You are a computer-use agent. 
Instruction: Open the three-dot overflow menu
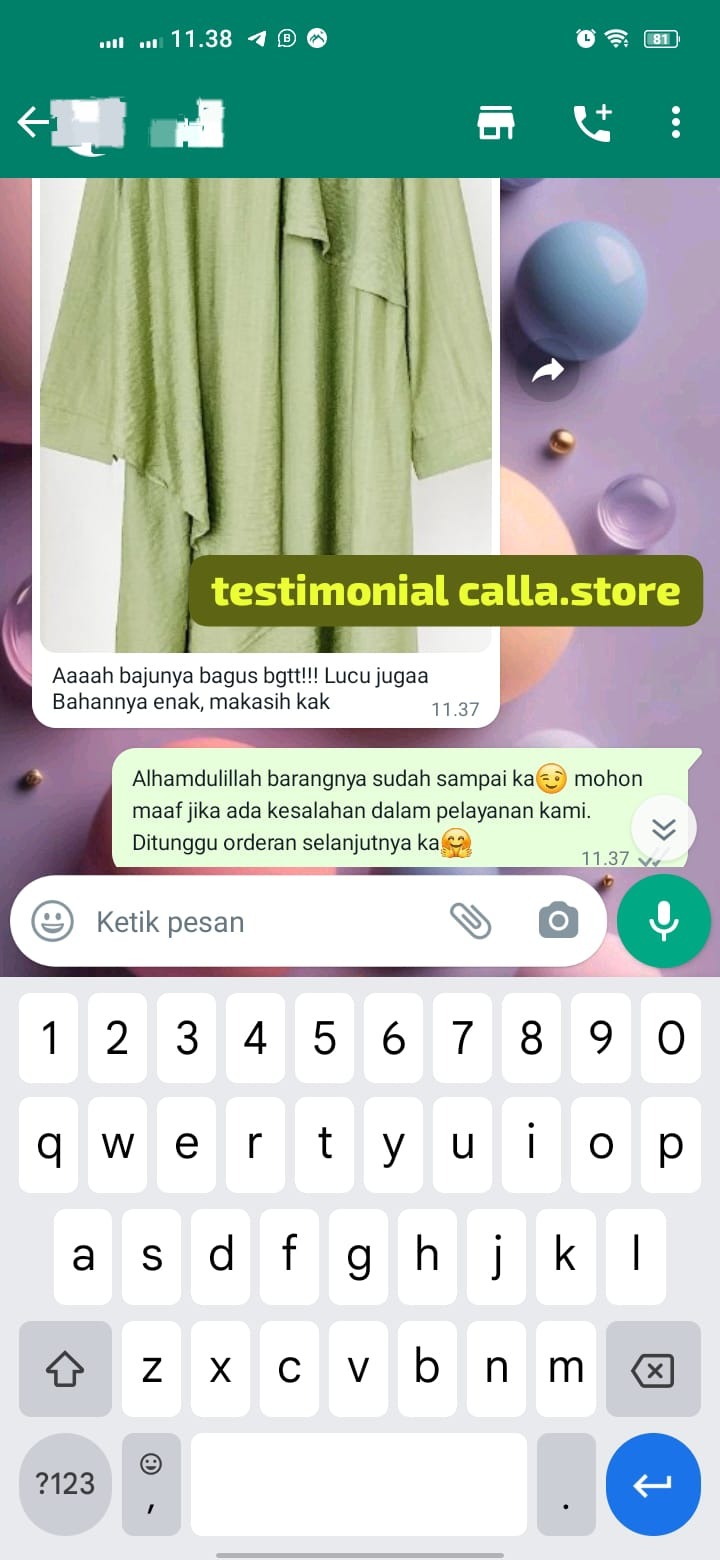coord(676,123)
